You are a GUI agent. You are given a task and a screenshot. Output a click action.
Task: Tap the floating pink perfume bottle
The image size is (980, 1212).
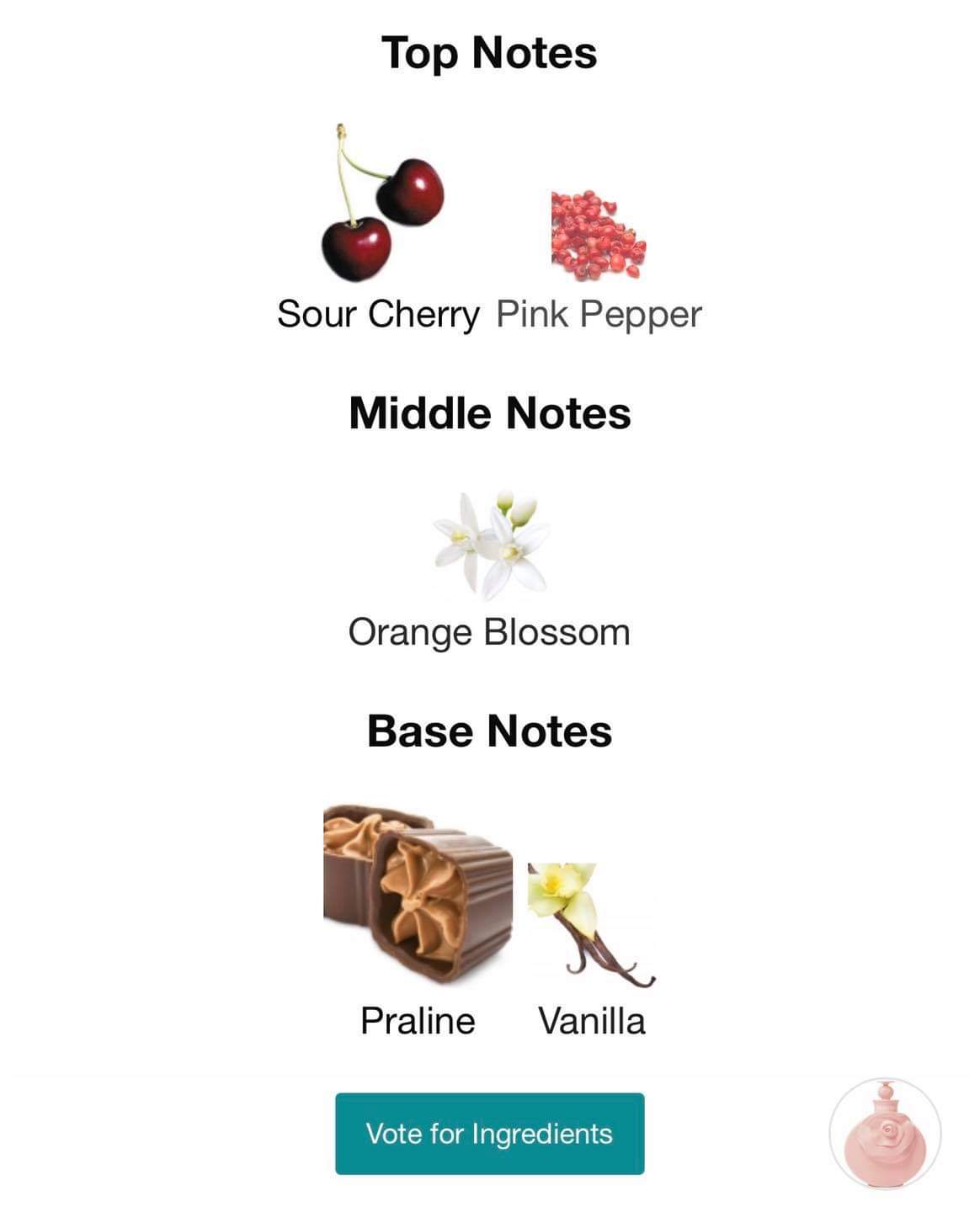coord(885,1133)
